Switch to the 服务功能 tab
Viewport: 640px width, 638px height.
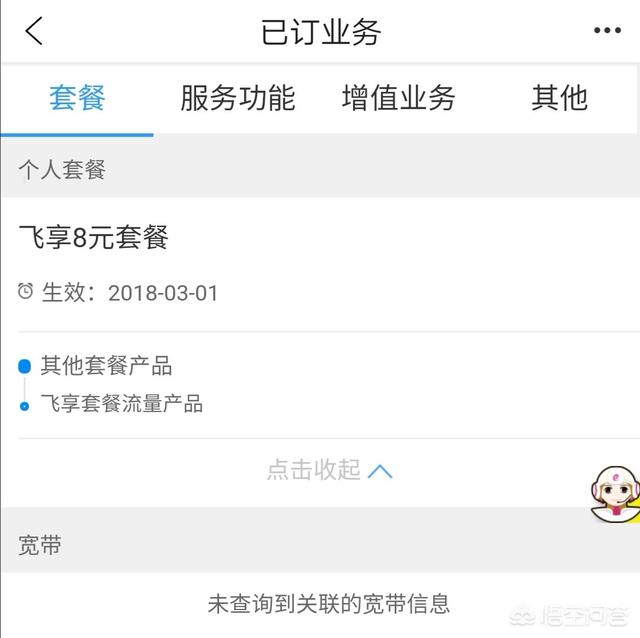(x=237, y=98)
